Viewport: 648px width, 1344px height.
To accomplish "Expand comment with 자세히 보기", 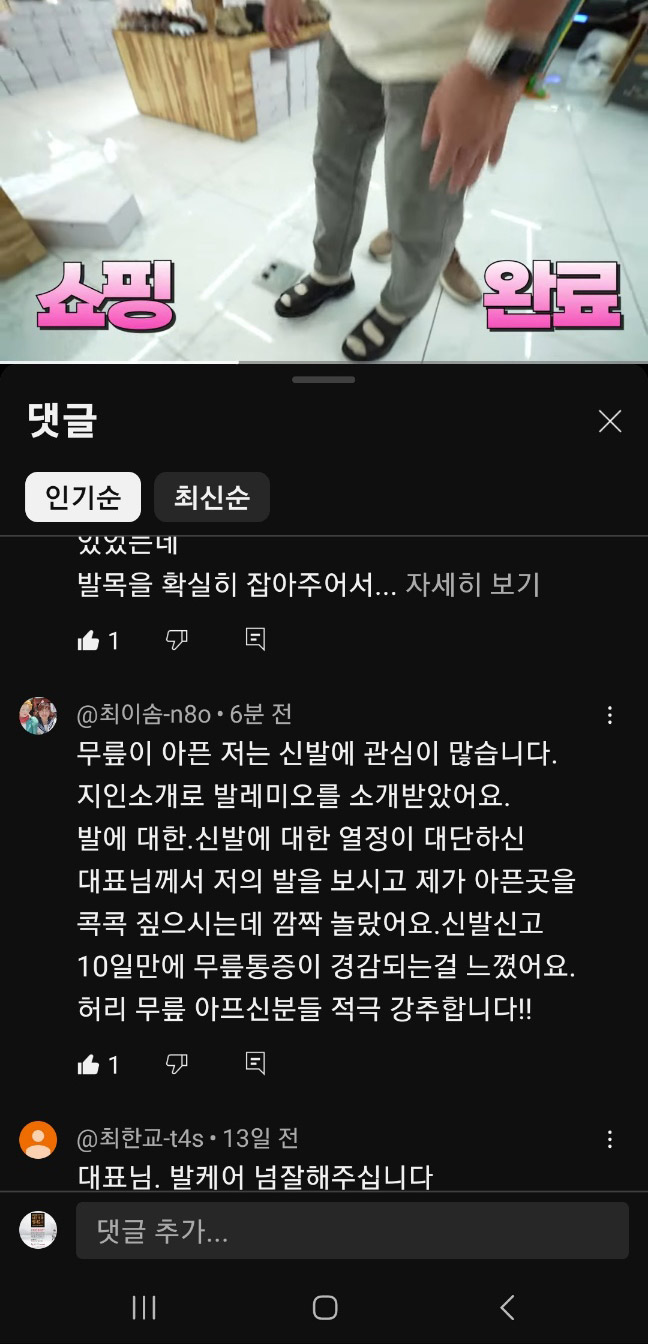I will (x=472, y=585).
